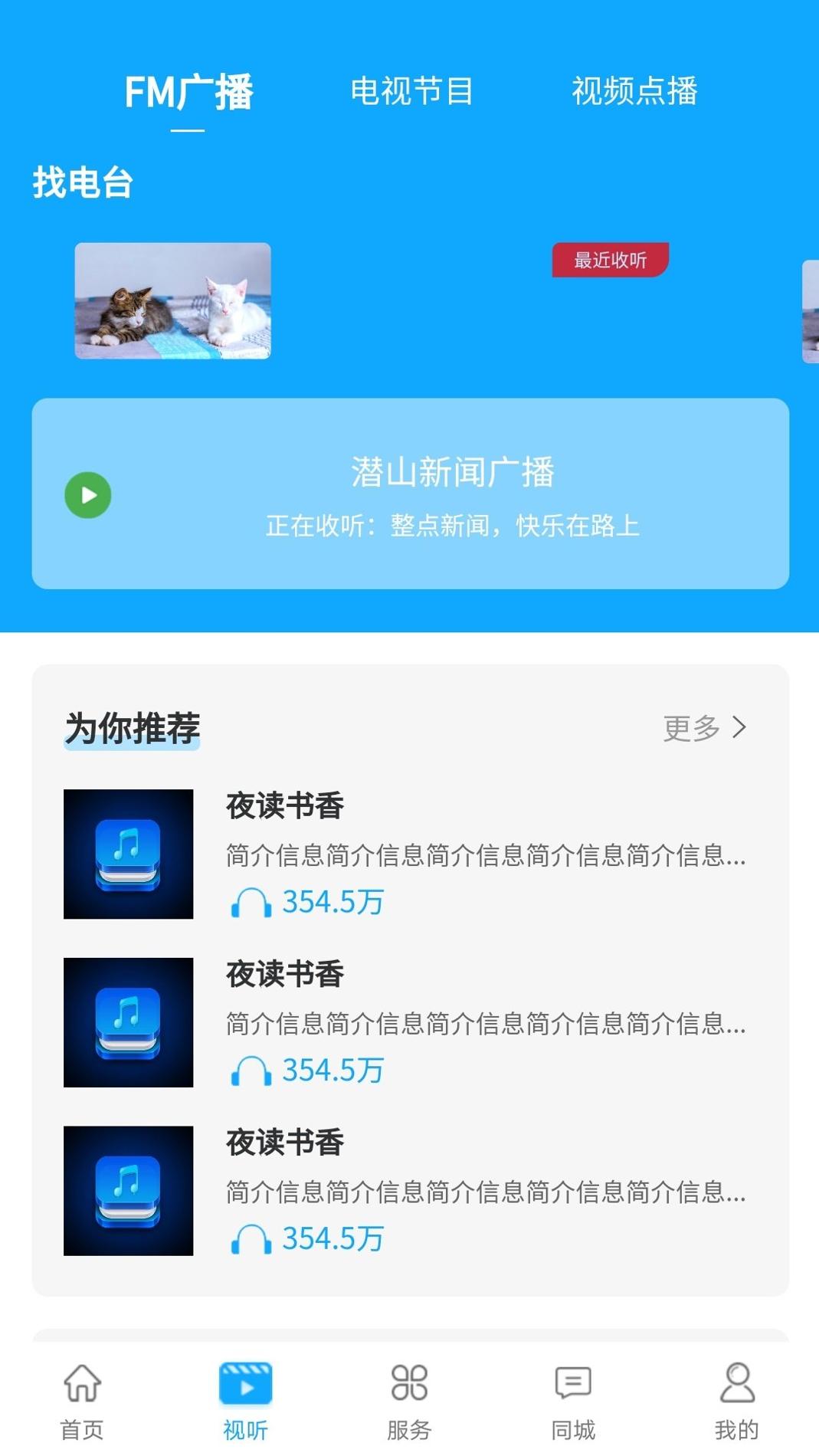
Task: Switch to the 电视节目 tab
Action: [x=412, y=92]
